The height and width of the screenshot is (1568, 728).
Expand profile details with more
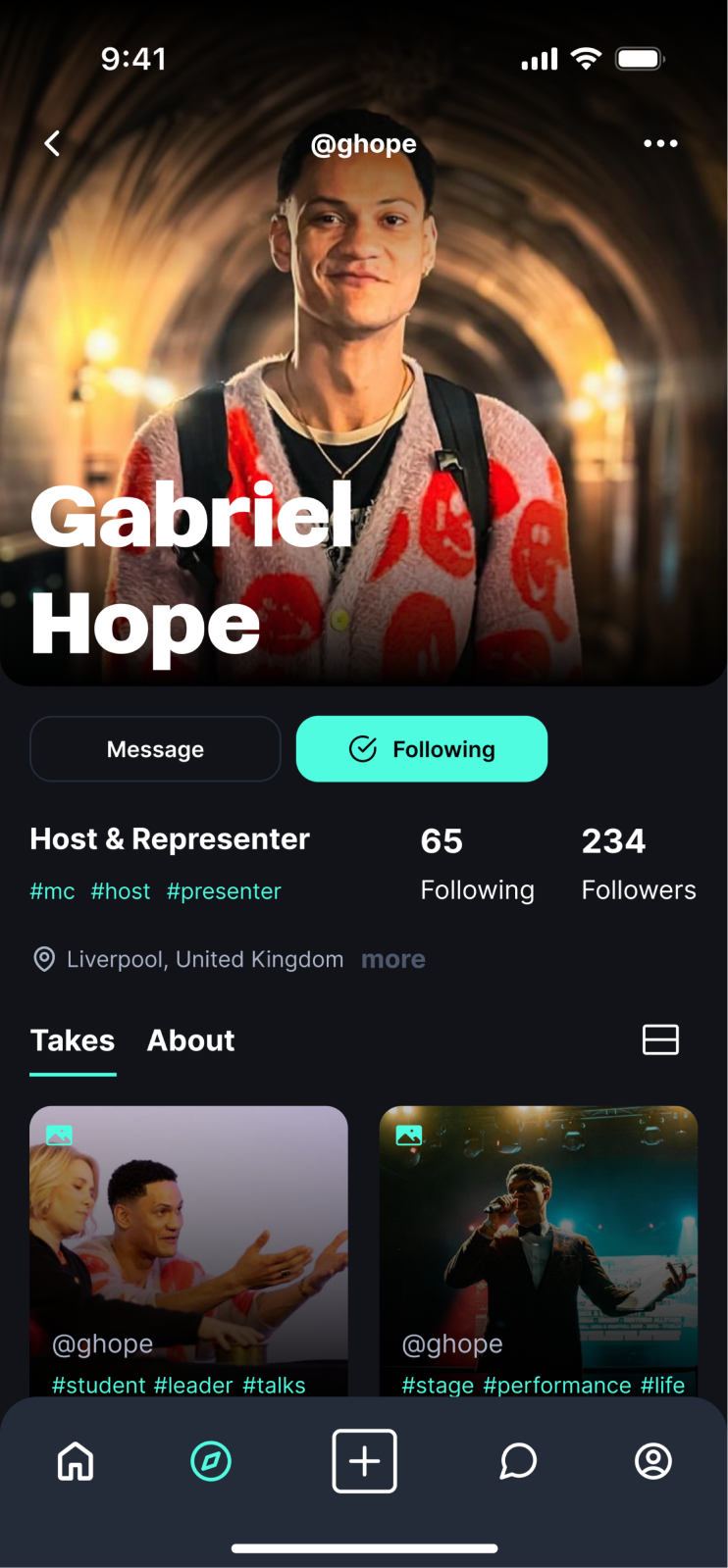(x=392, y=959)
